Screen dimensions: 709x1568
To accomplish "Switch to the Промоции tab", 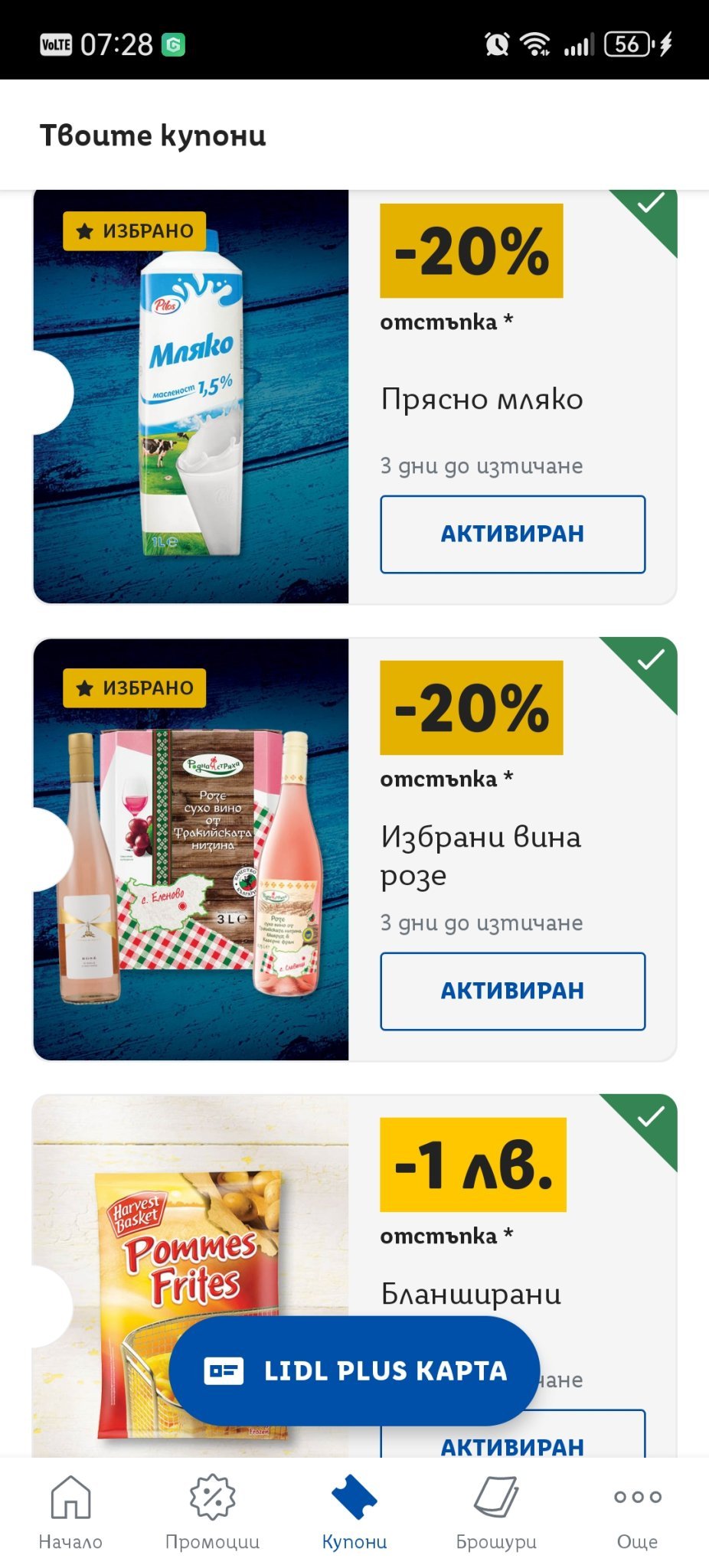I will 212,1512.
